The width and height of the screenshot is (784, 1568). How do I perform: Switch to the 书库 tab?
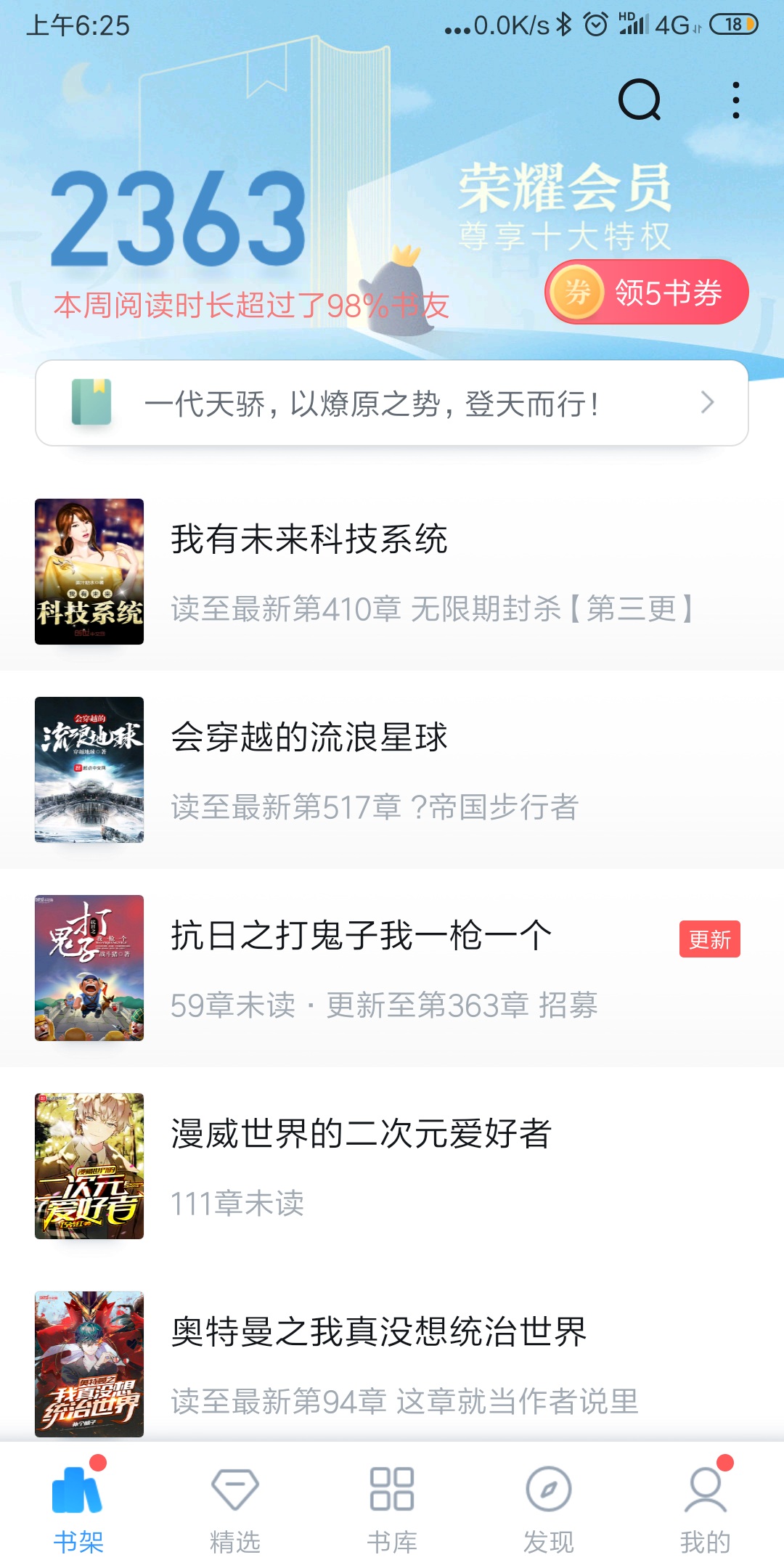tap(392, 1507)
